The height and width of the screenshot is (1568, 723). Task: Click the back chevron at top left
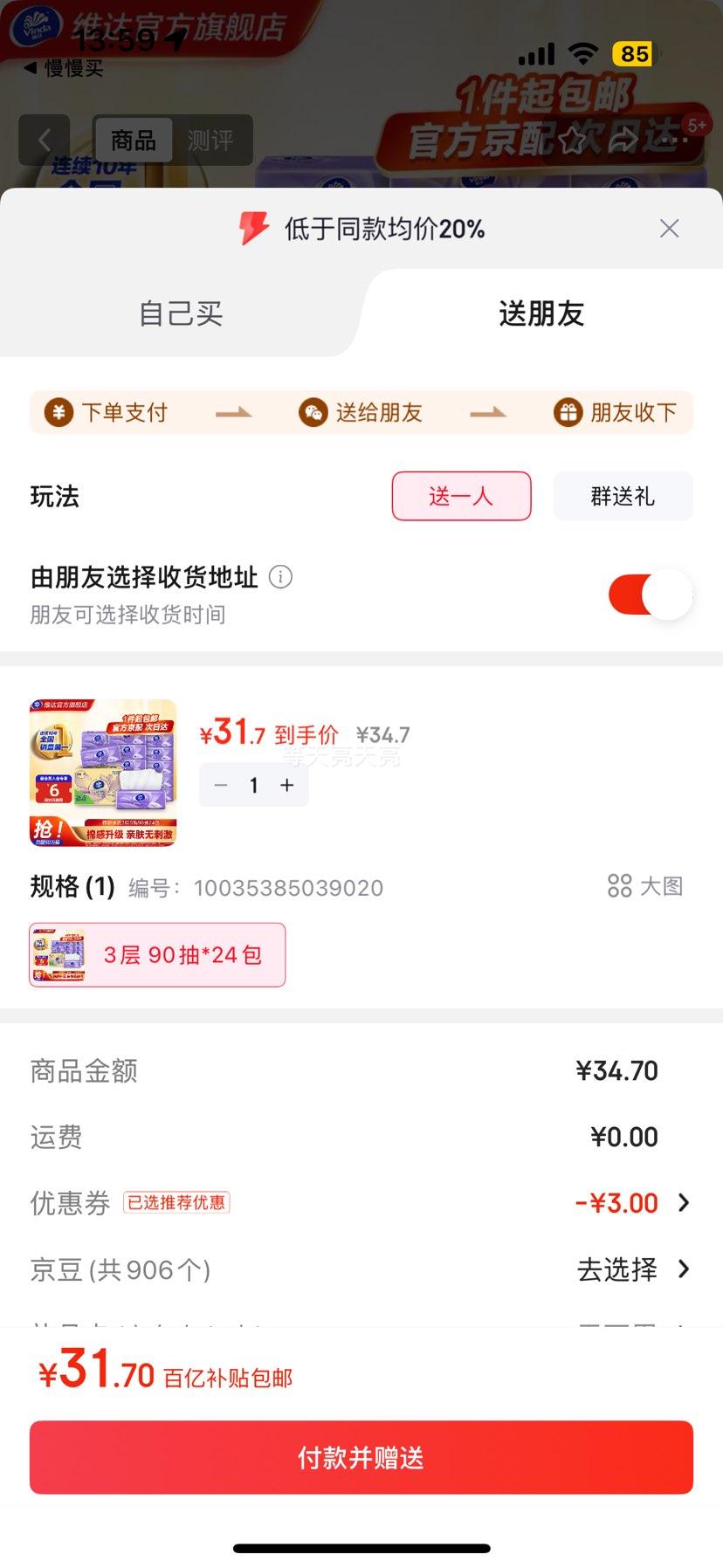[x=45, y=139]
